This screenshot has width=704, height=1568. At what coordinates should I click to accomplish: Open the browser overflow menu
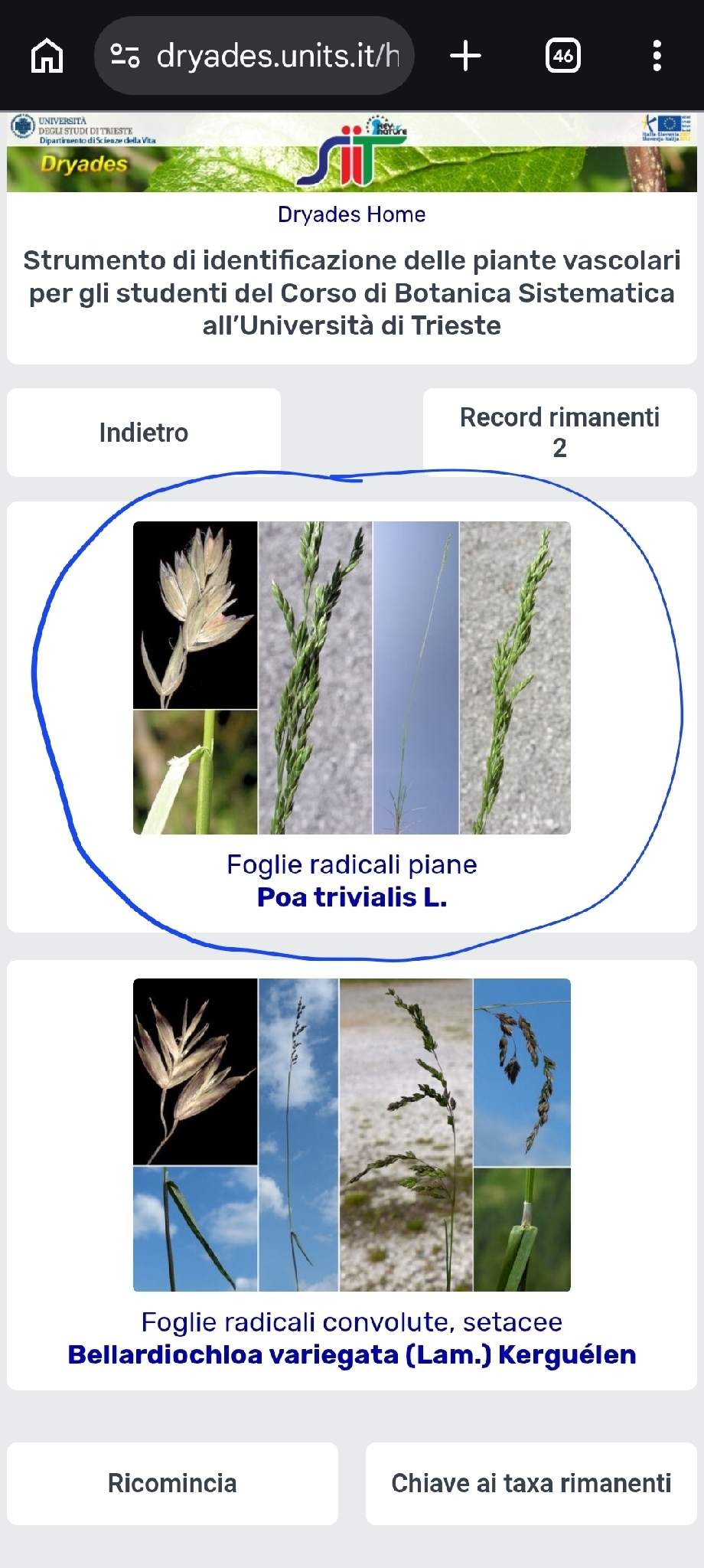(657, 56)
